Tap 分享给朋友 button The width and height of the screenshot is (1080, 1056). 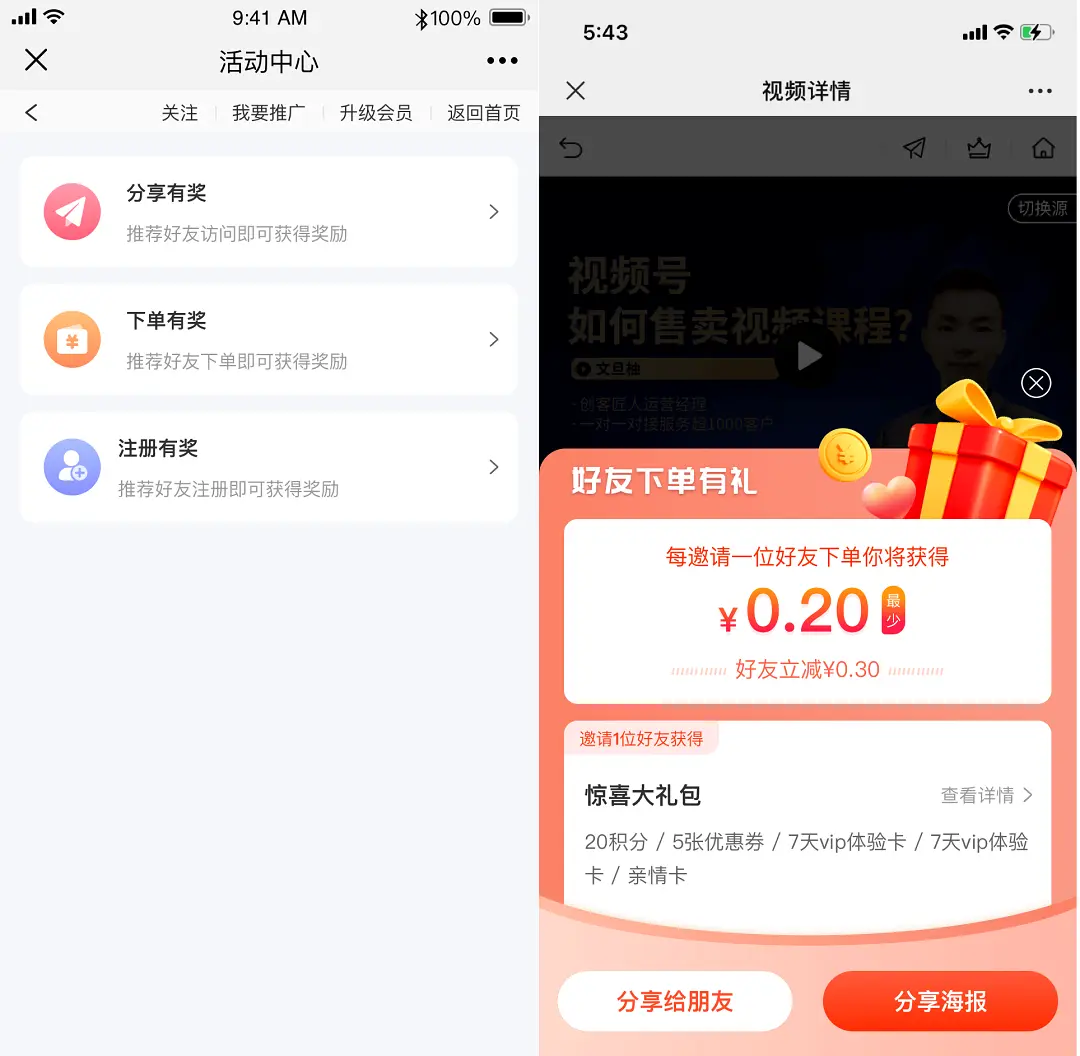tap(675, 1001)
